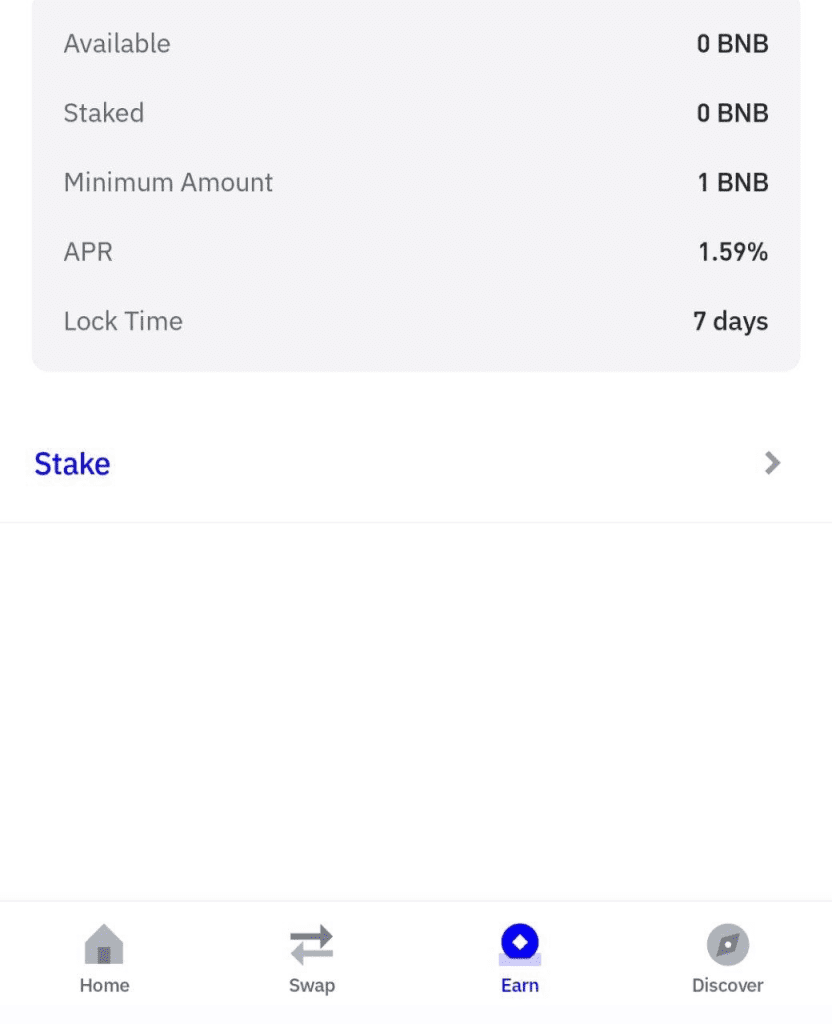Click the exchange arrows for swapping tokens
Screen dimensions: 832x1024
click(x=312, y=941)
